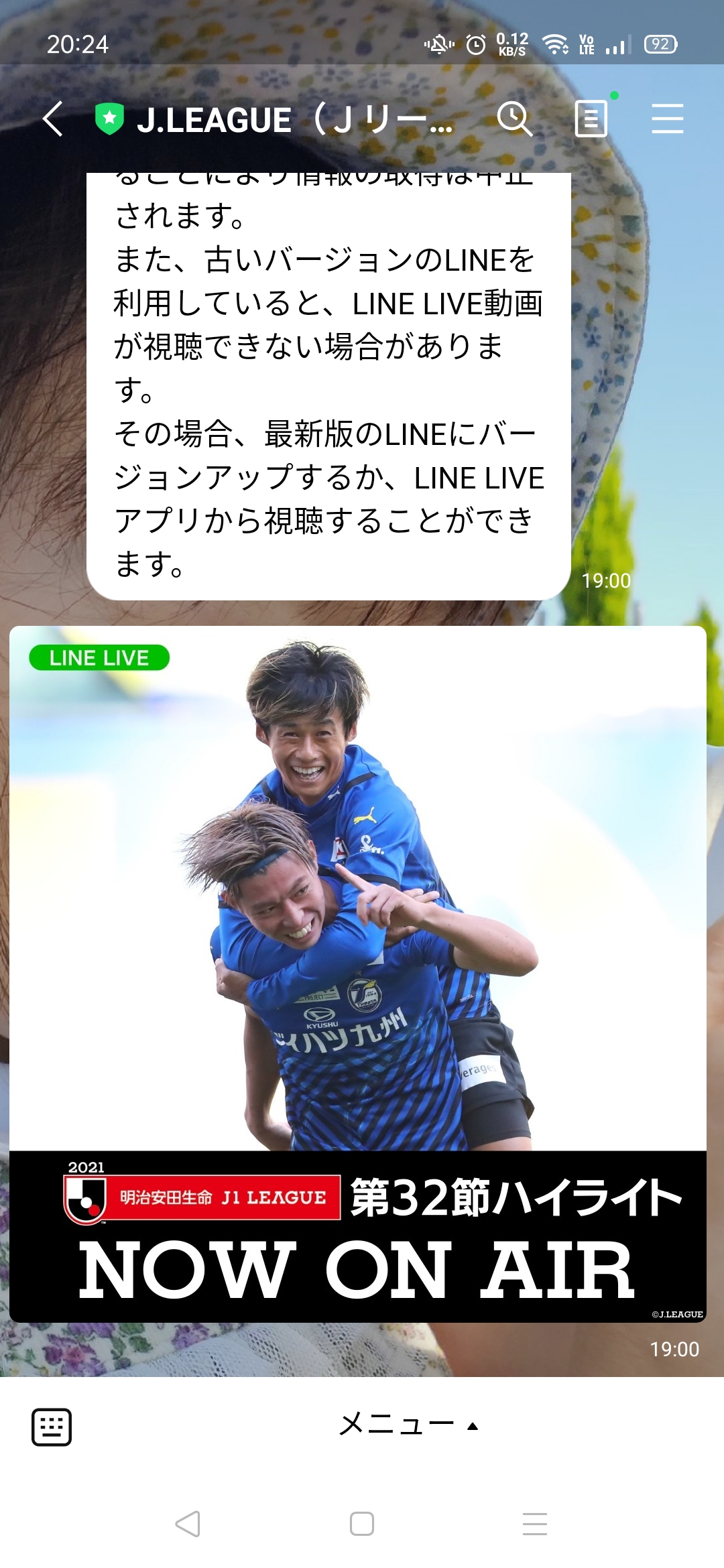Switch to keyboard input

click(x=52, y=1427)
